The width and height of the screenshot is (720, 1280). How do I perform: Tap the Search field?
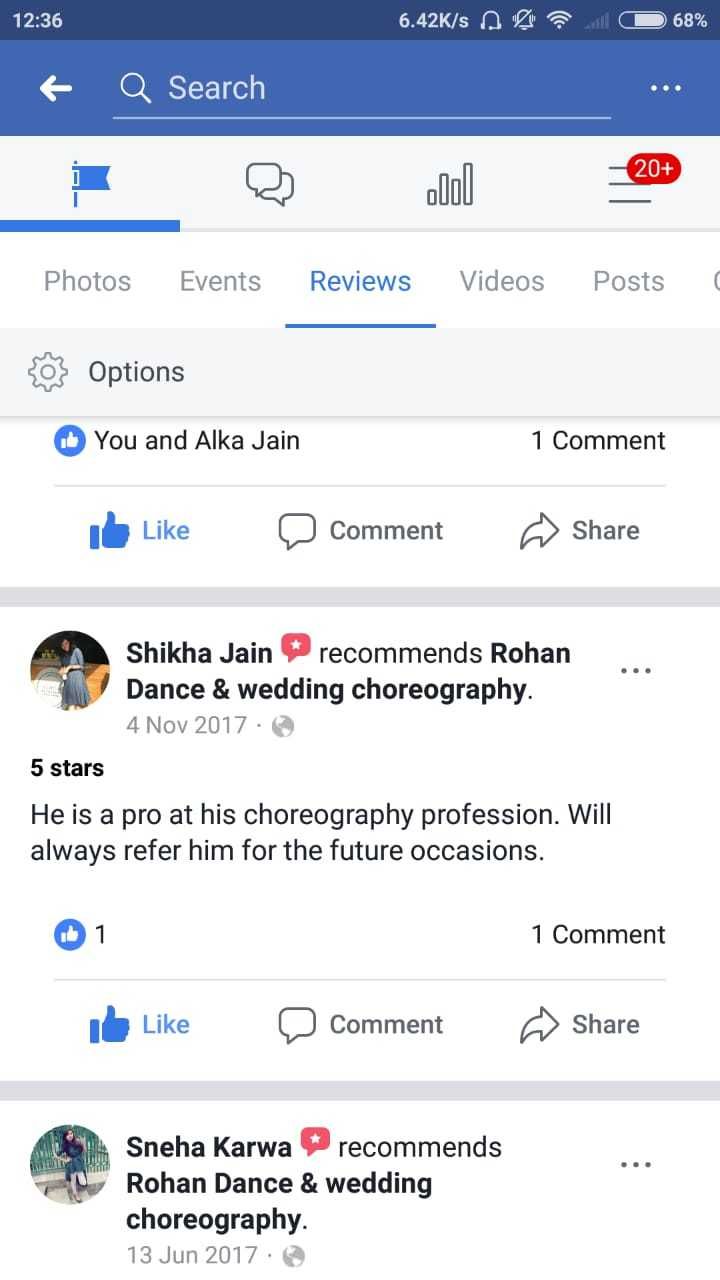(x=360, y=88)
